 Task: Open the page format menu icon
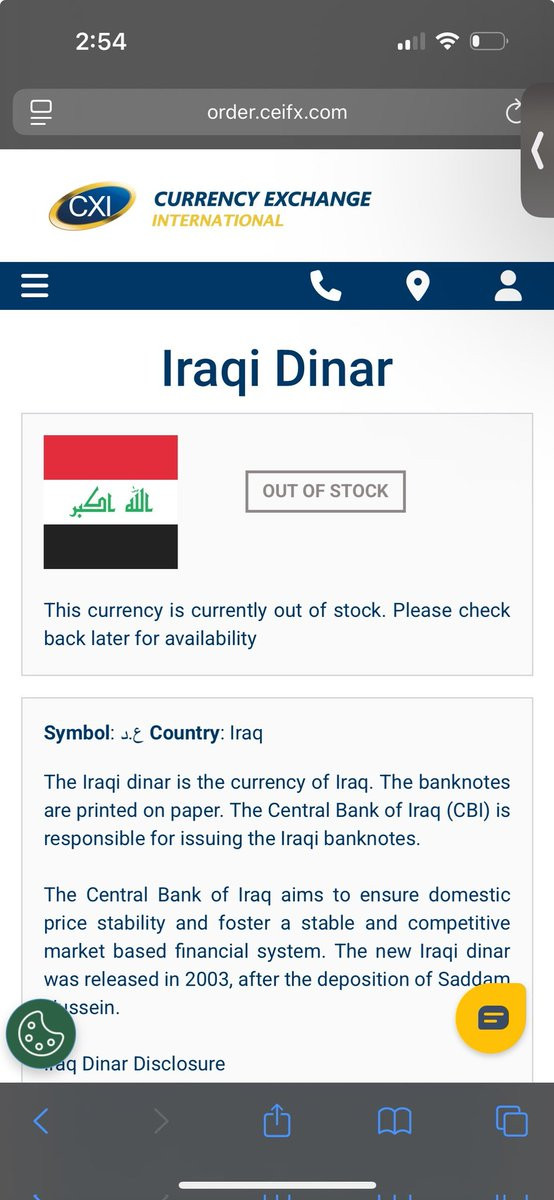coord(41,112)
